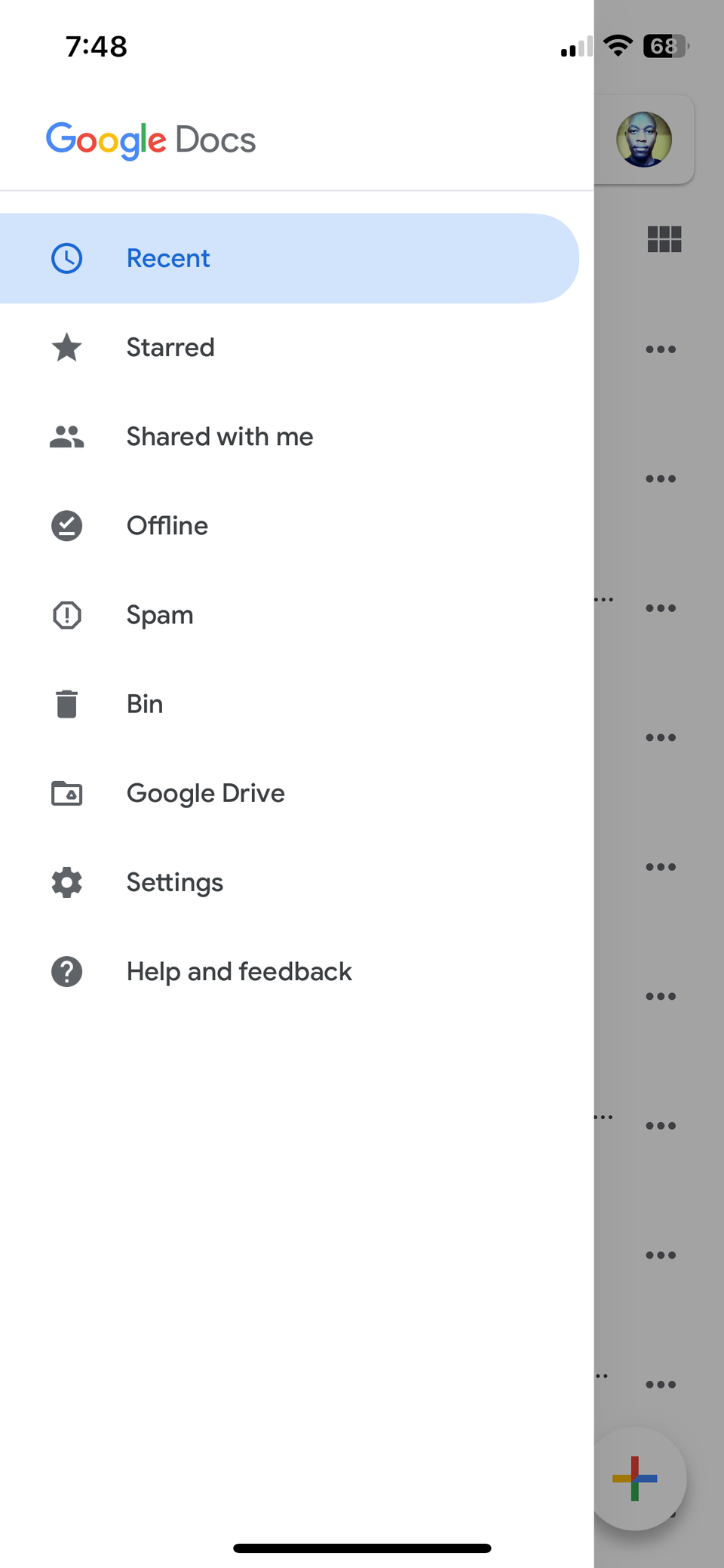
Task: Tap the account profile picture
Action: coord(644,140)
